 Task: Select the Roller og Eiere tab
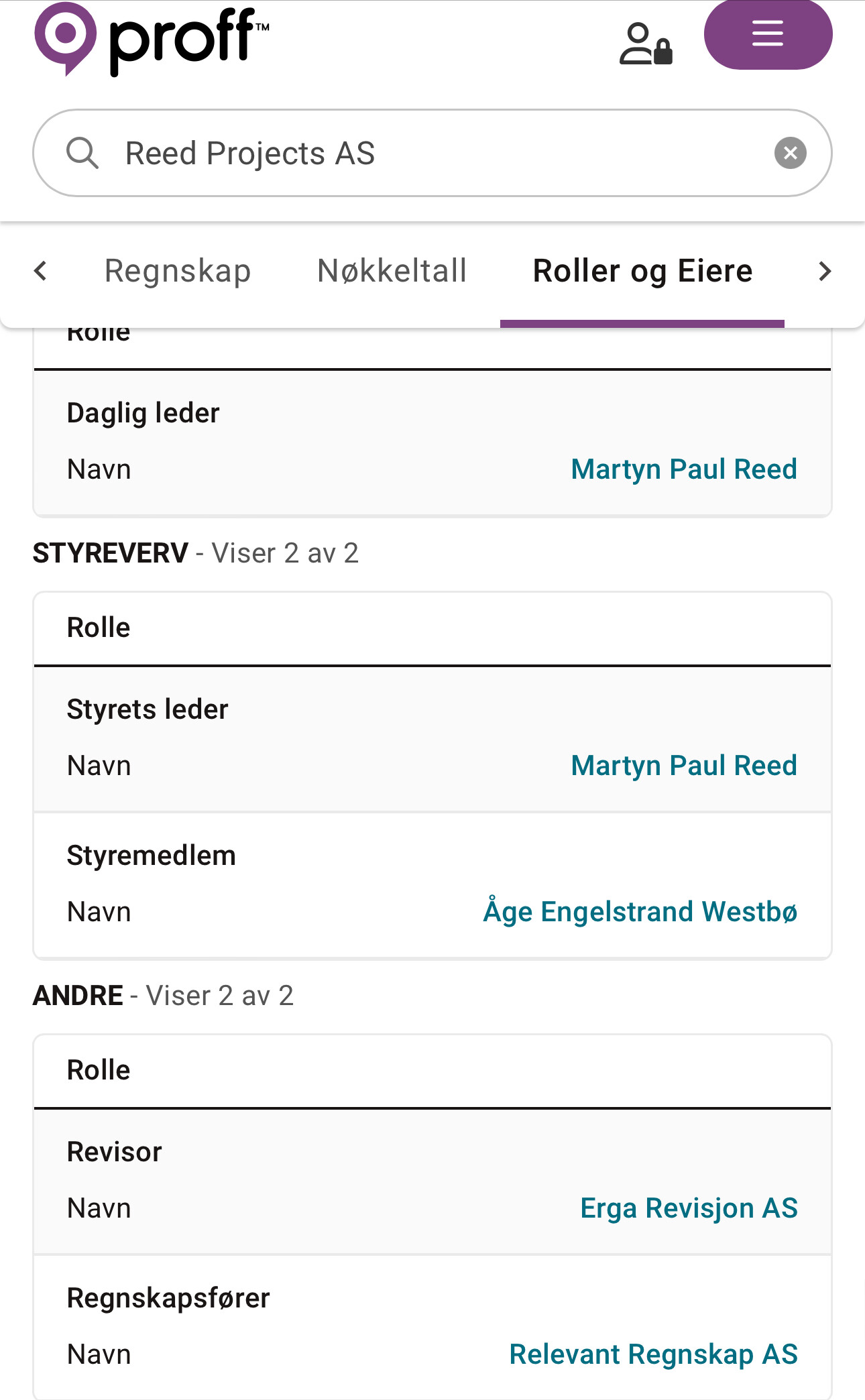tap(642, 272)
